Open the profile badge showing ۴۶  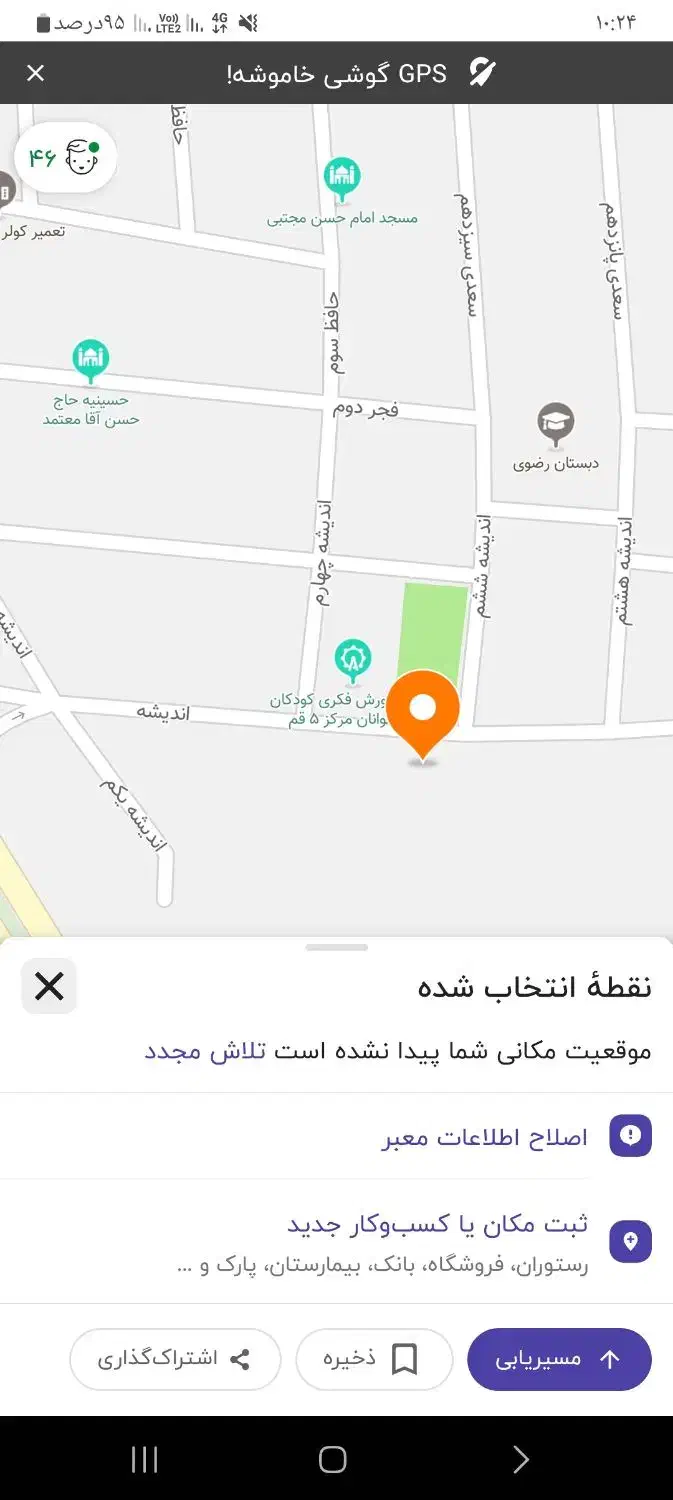pyautogui.click(x=66, y=158)
